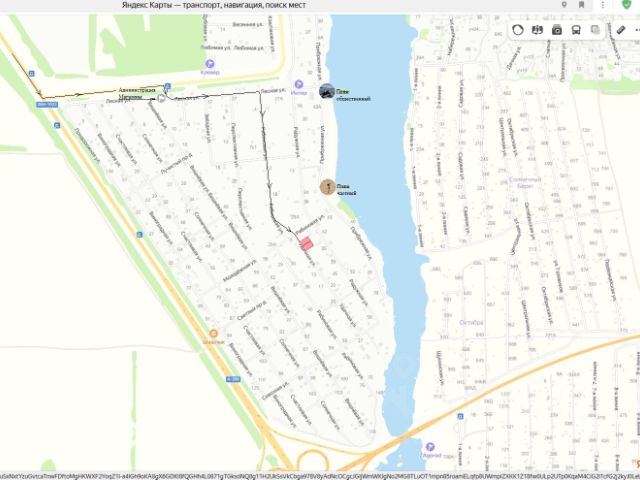Open the browser overflow menu
Image resolution: width=640 pixels, height=480 pixels.
coord(605,5)
